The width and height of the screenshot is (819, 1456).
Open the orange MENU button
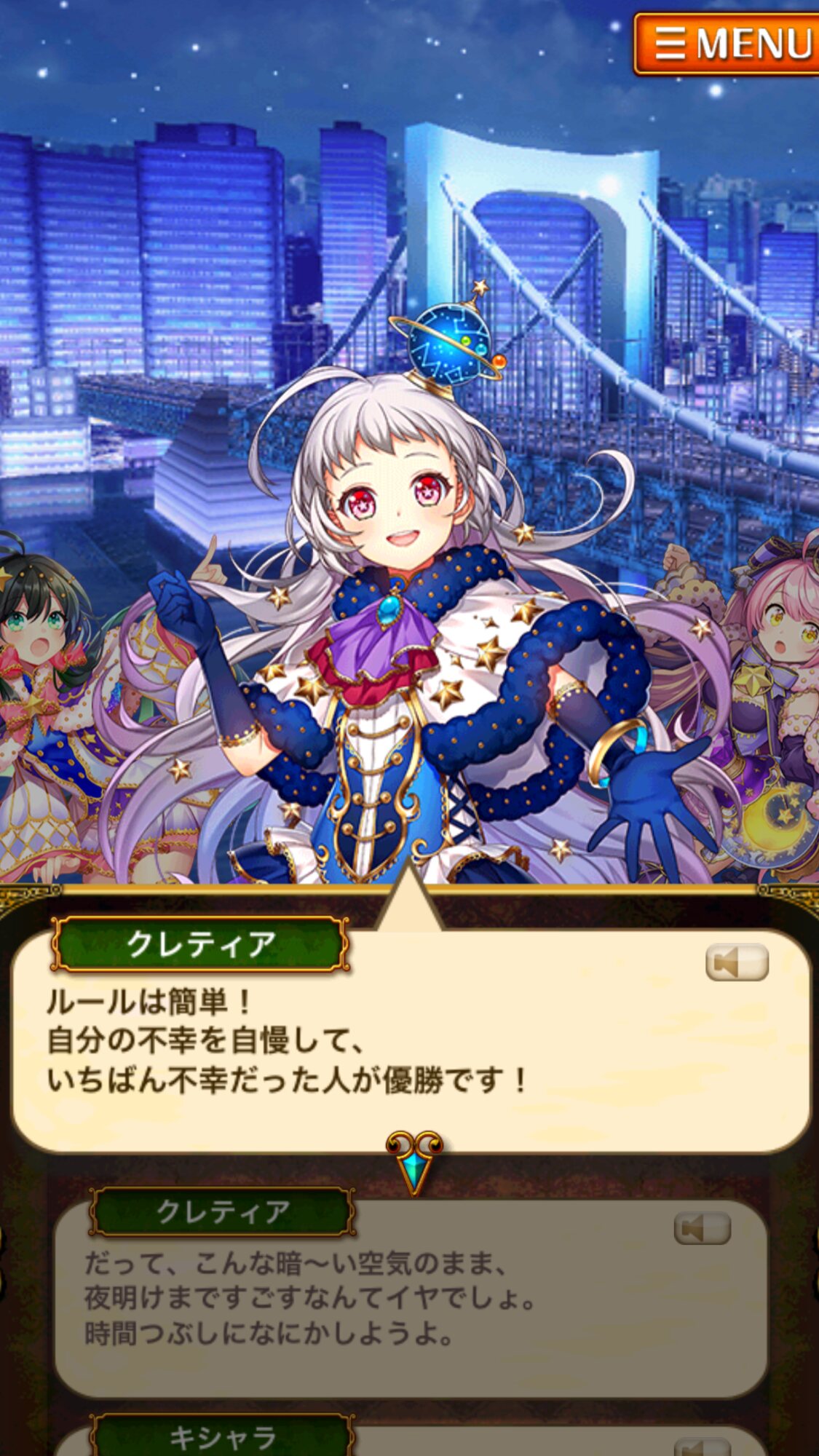coord(727,44)
